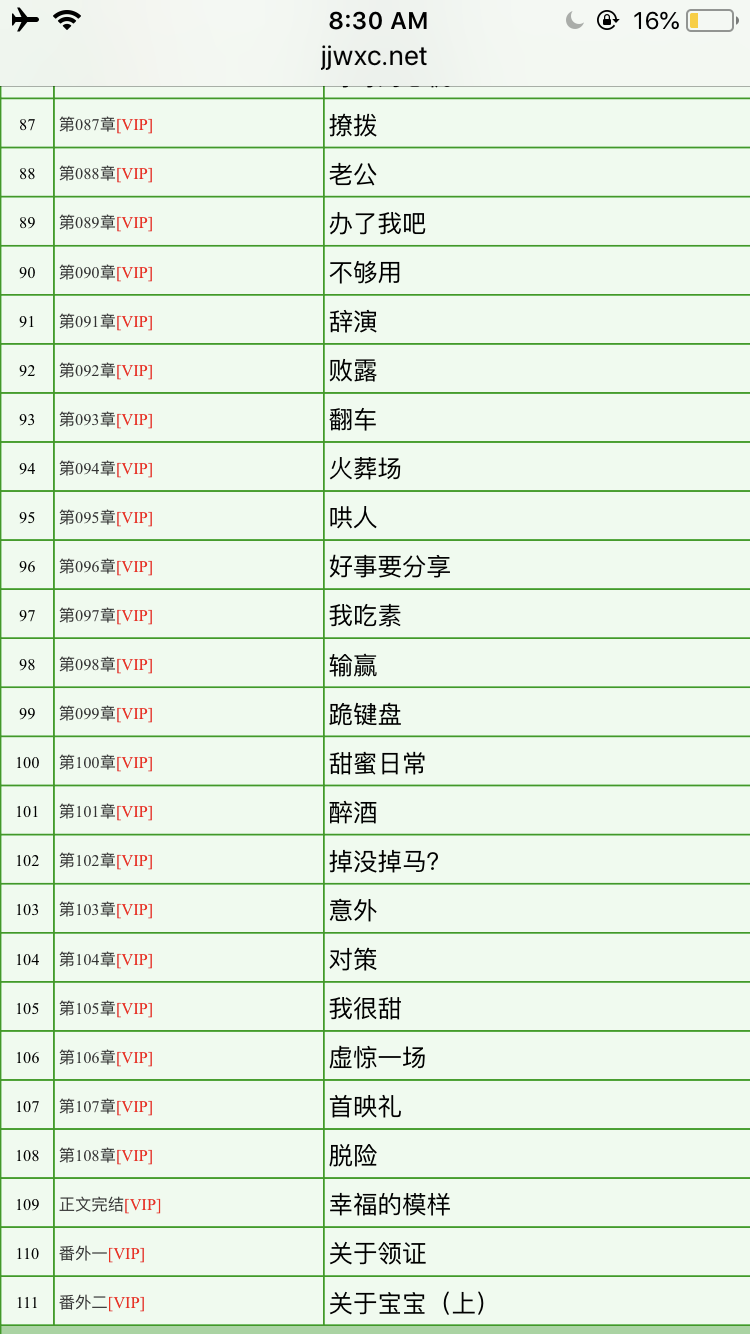Open chapter 88 titled 老公
Image resolution: width=750 pixels, height=1334 pixels.
pos(353,174)
